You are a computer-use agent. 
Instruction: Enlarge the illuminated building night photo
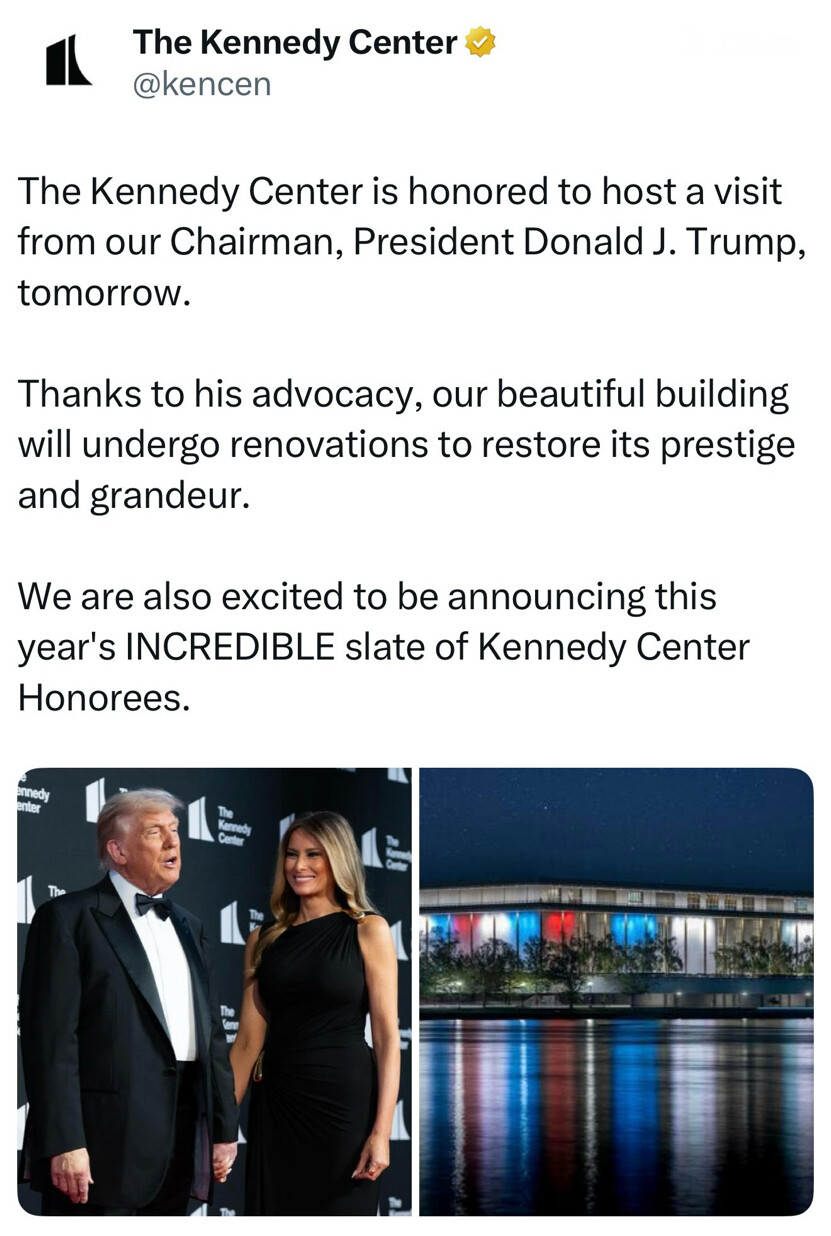(616, 990)
